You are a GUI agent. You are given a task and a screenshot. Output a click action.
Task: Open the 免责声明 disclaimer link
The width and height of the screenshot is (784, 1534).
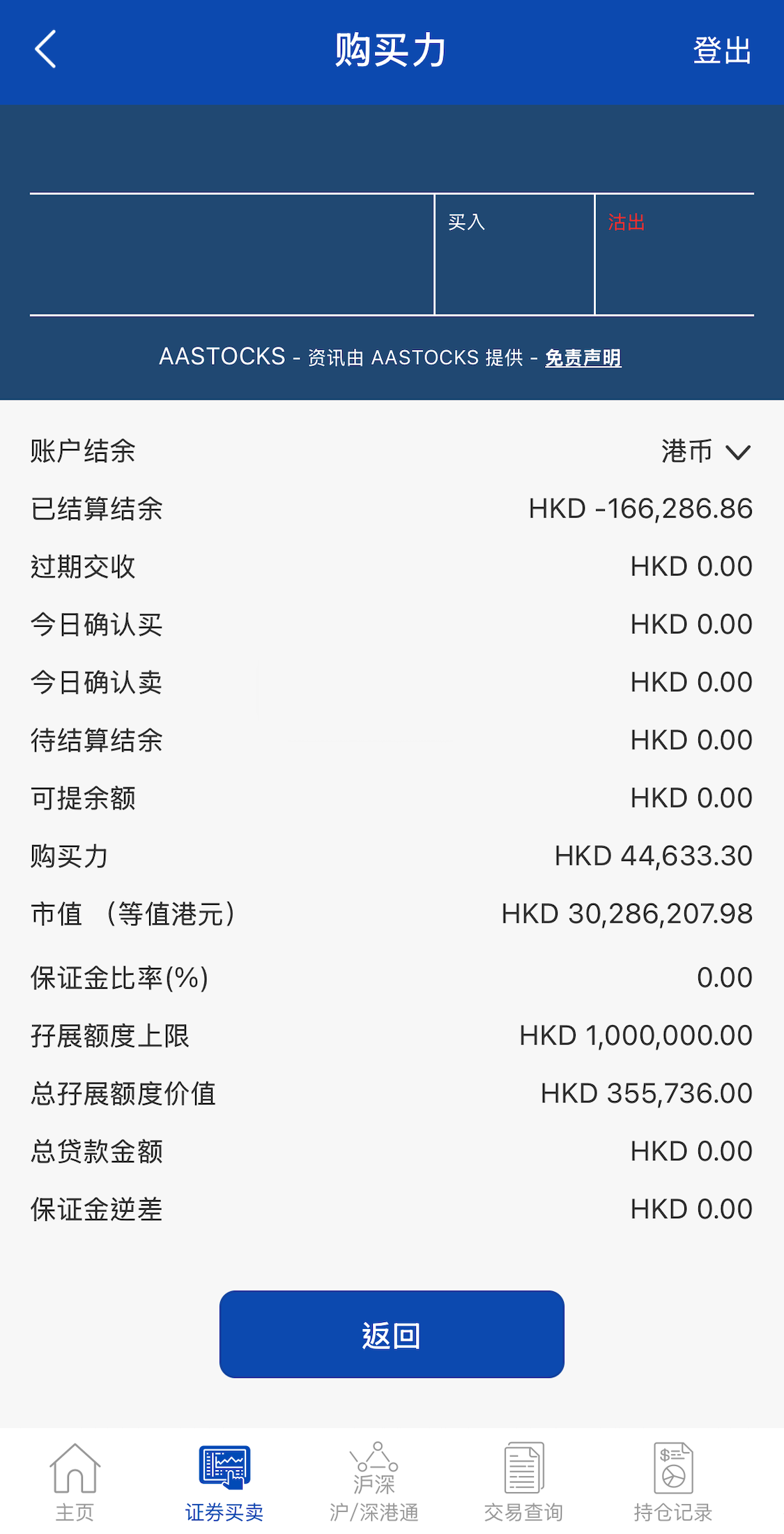pyautogui.click(x=583, y=358)
